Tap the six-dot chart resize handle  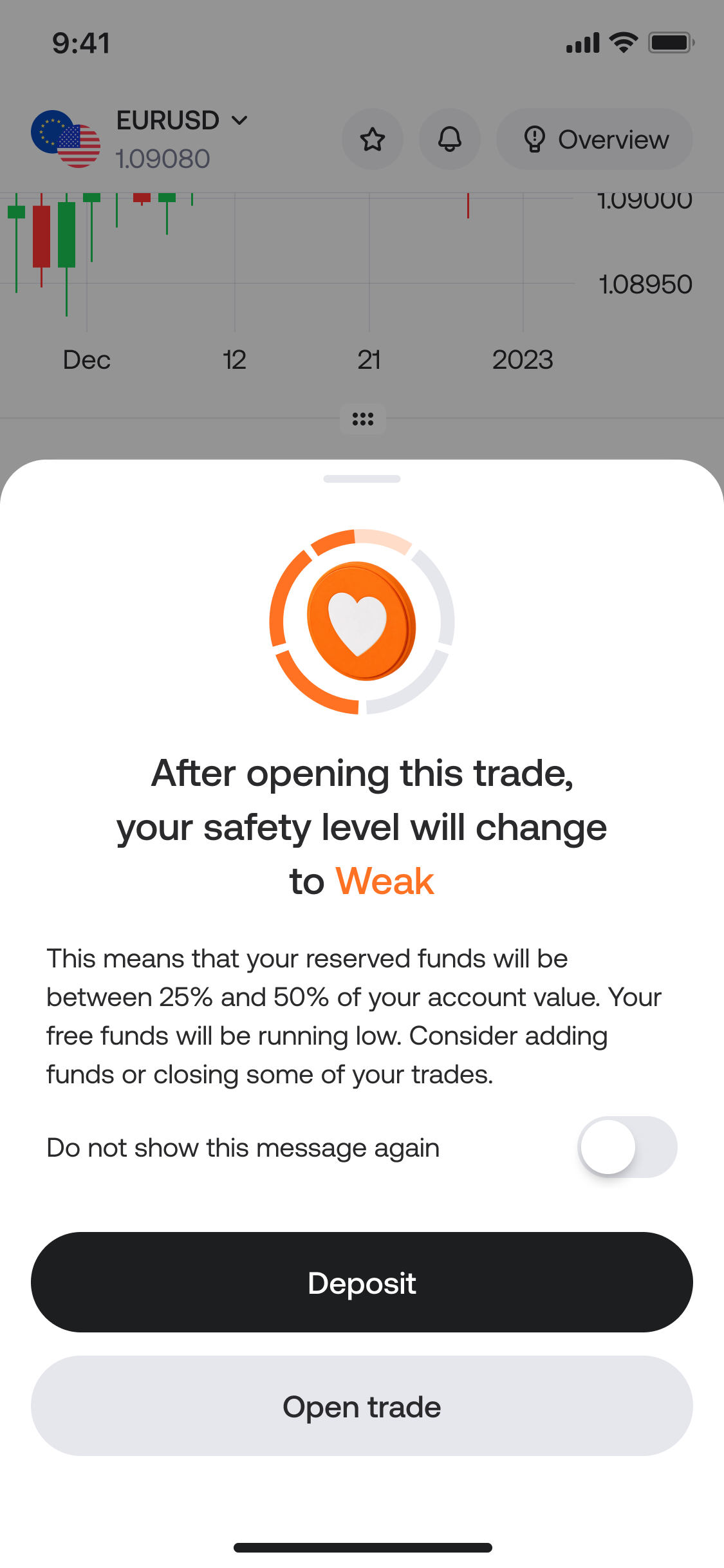point(363,420)
